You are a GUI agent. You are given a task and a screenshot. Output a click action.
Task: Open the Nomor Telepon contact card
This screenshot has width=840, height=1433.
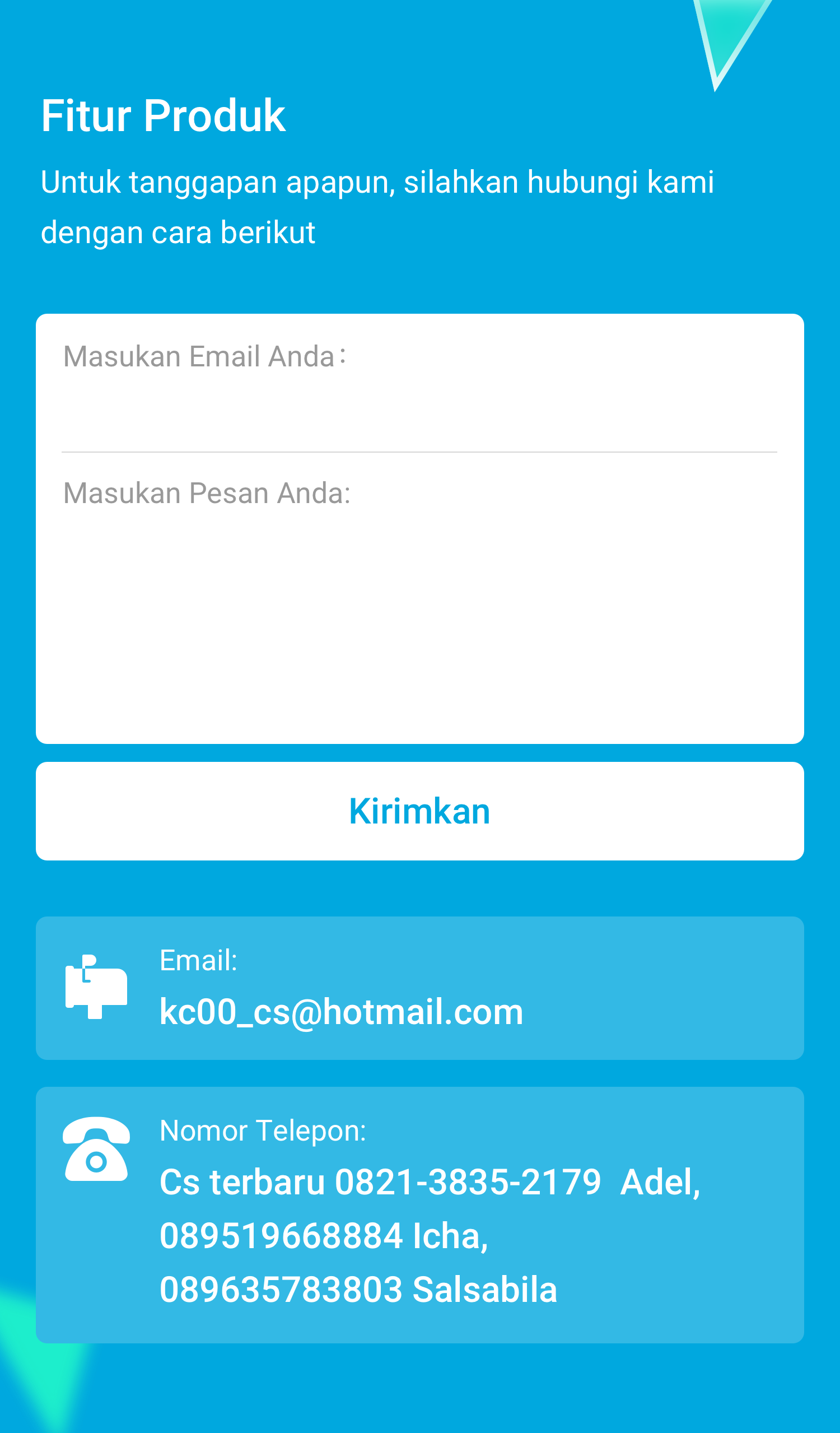click(419, 1215)
